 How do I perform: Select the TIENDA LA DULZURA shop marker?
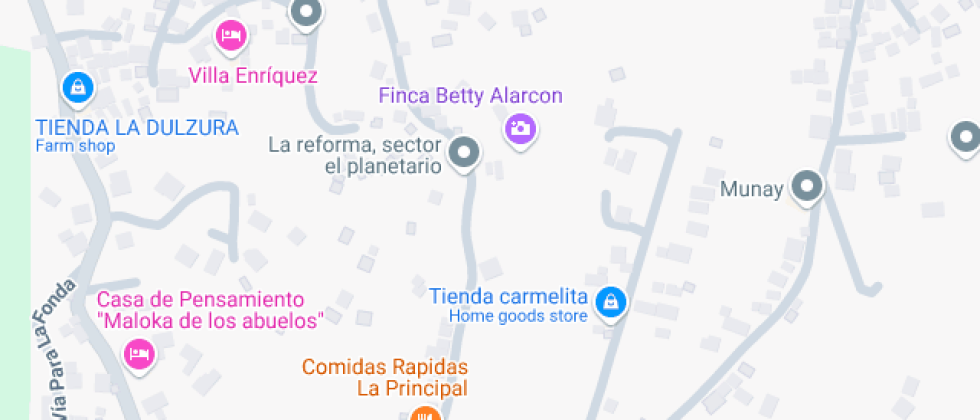pyautogui.click(x=77, y=88)
